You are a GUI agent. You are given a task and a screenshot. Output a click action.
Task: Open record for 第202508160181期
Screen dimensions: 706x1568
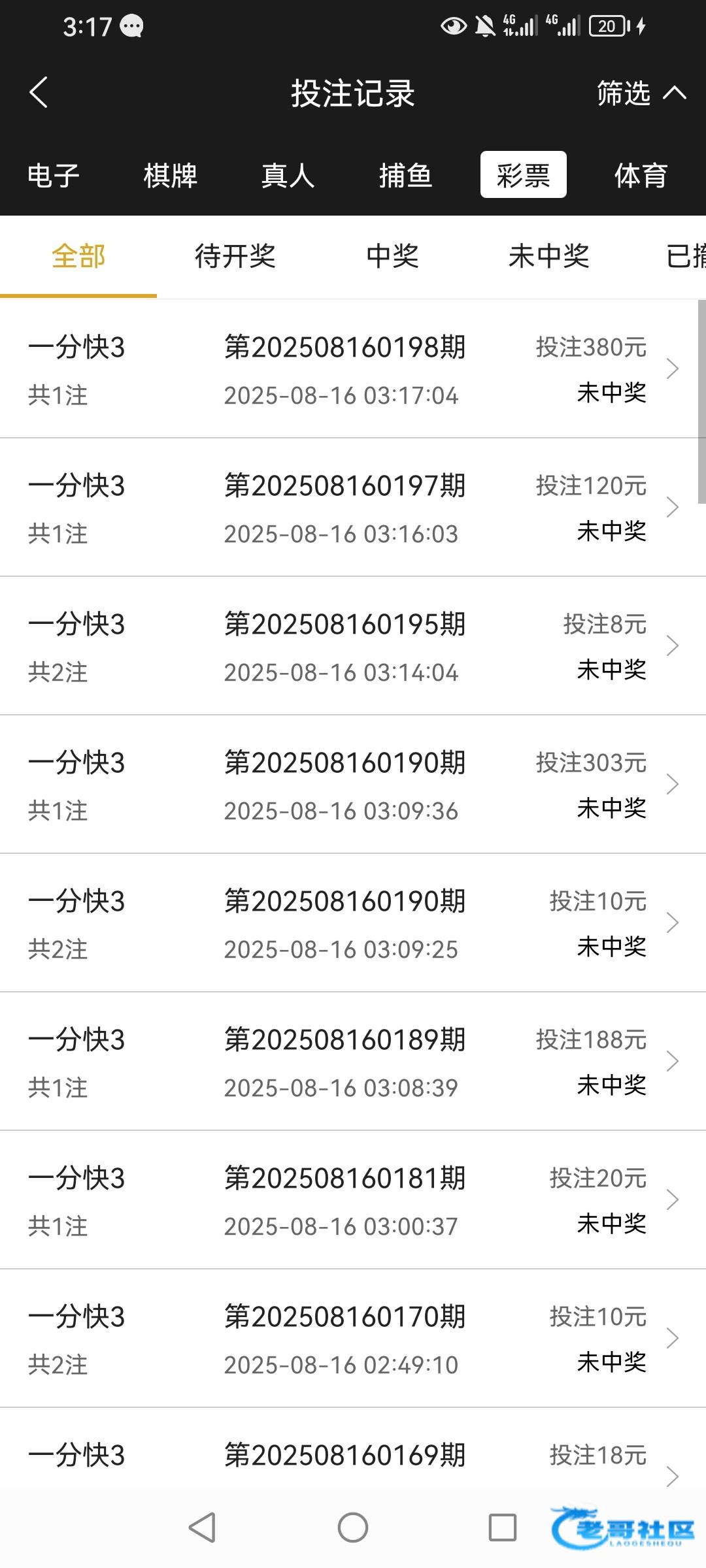[x=353, y=1200]
